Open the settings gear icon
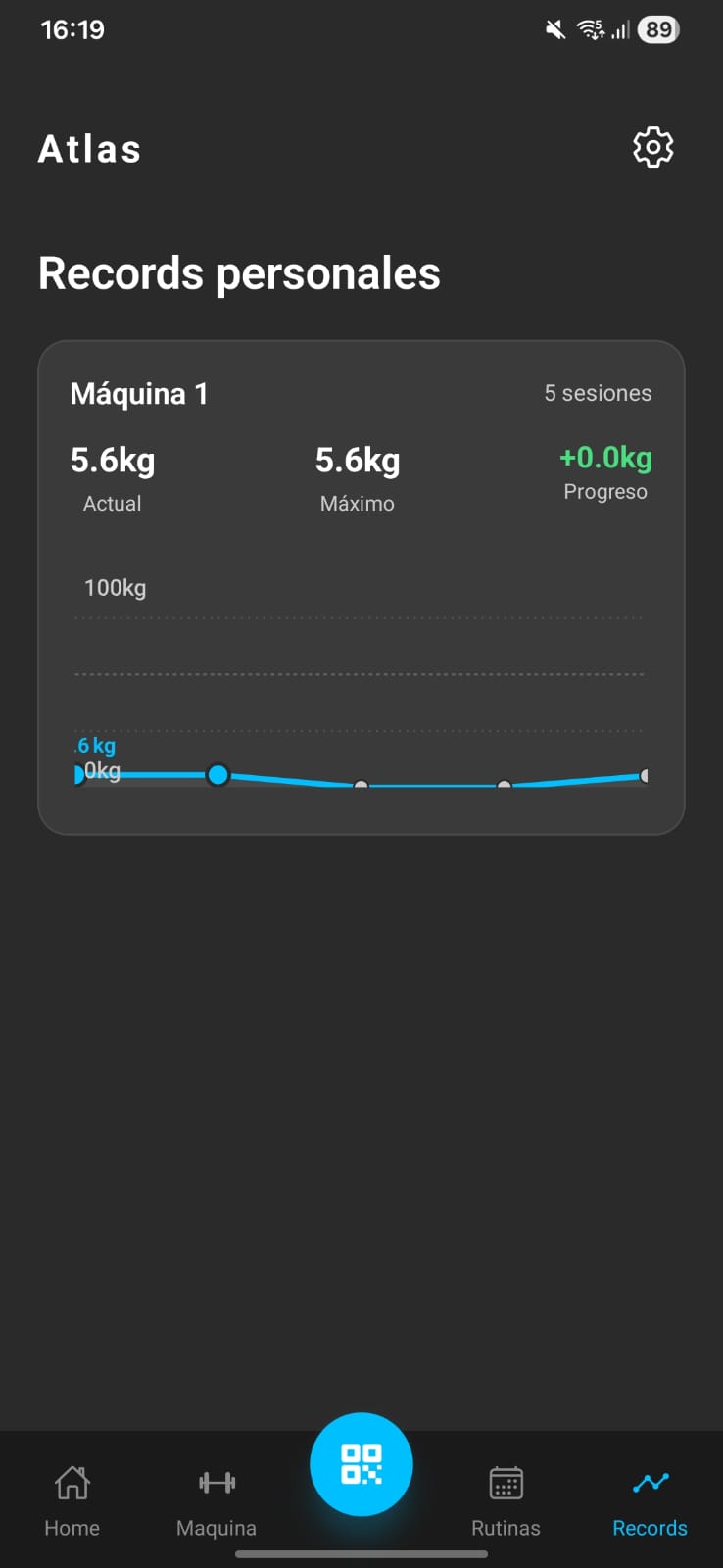 point(652,148)
